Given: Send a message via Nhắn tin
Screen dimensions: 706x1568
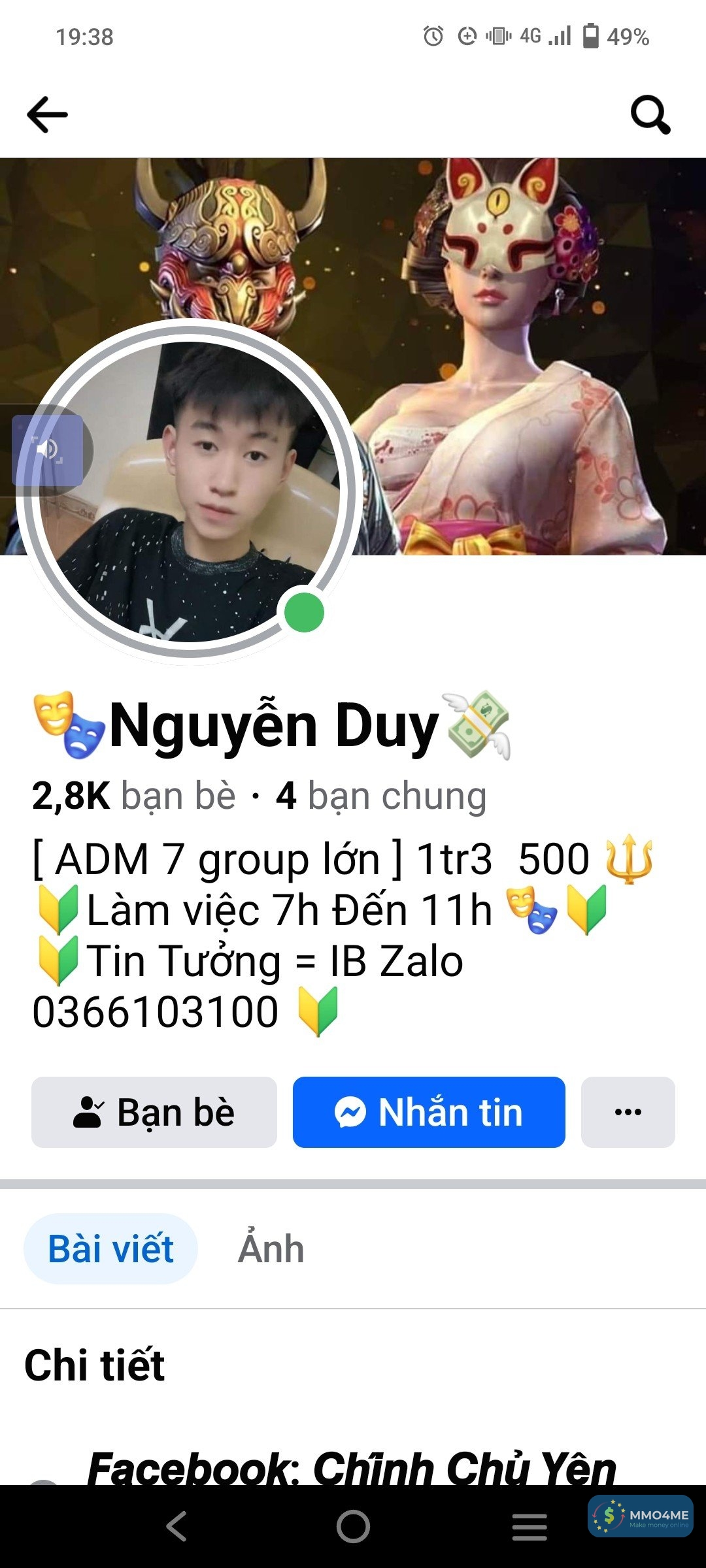Looking at the screenshot, I should click(x=429, y=1112).
